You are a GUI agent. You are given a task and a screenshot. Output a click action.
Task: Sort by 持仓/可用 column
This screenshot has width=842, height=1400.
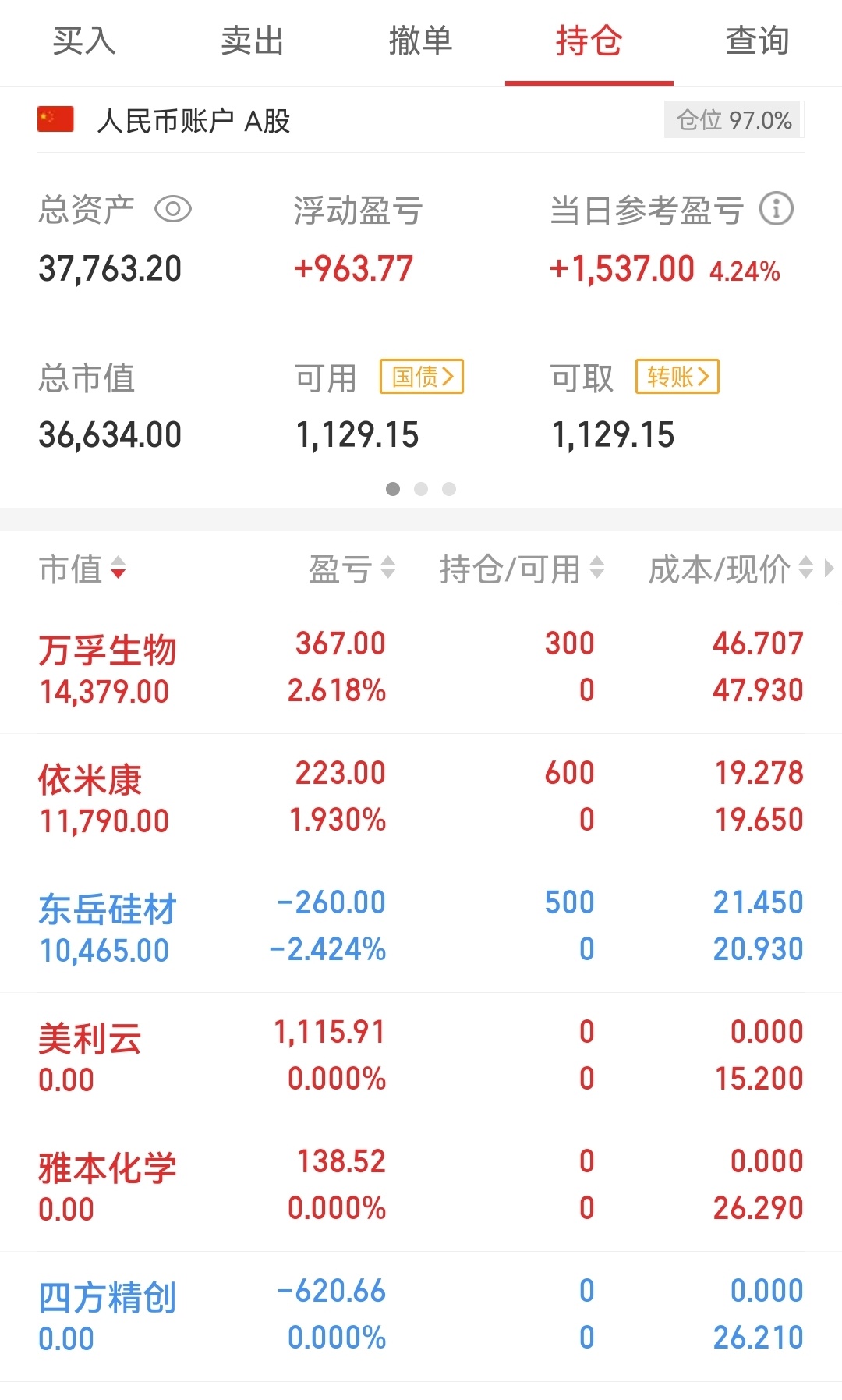click(x=522, y=569)
